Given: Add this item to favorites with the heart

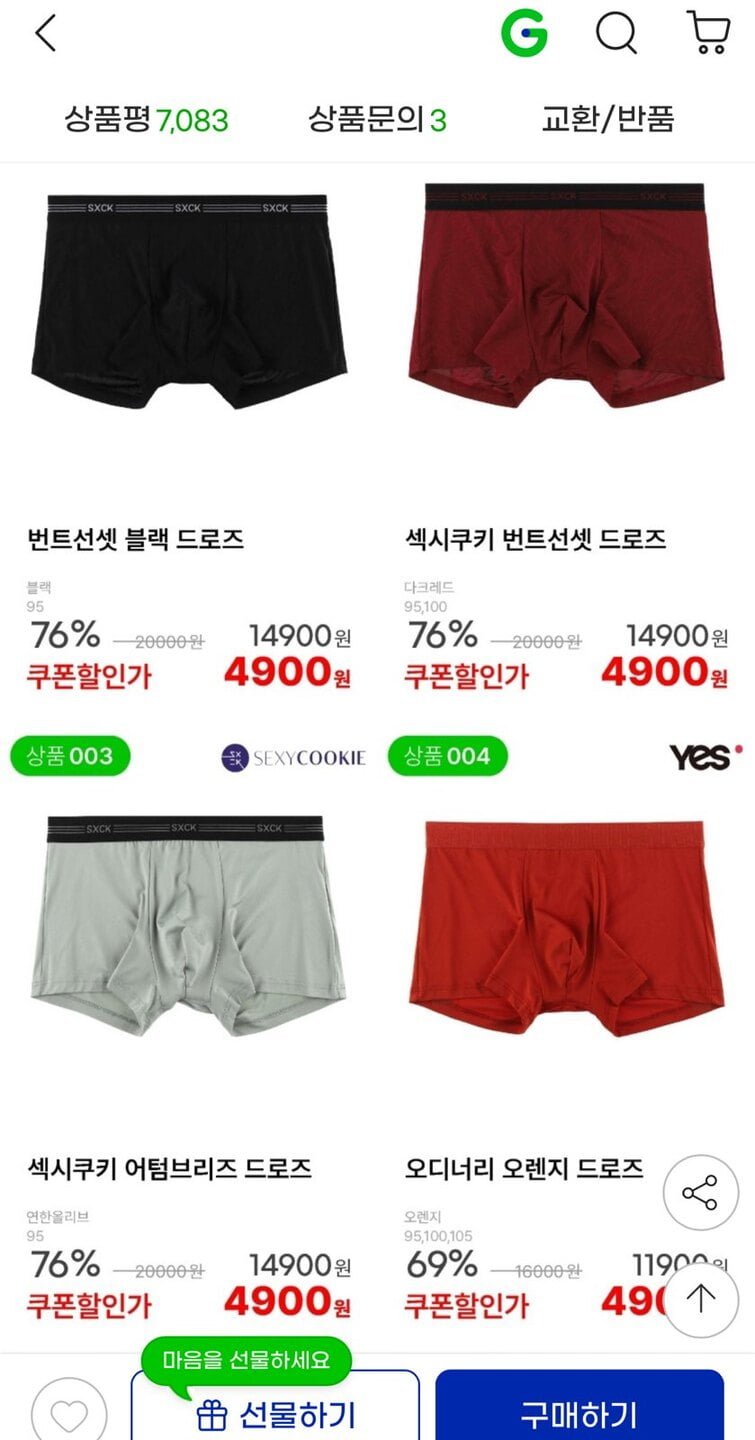Looking at the screenshot, I should point(69,1411).
